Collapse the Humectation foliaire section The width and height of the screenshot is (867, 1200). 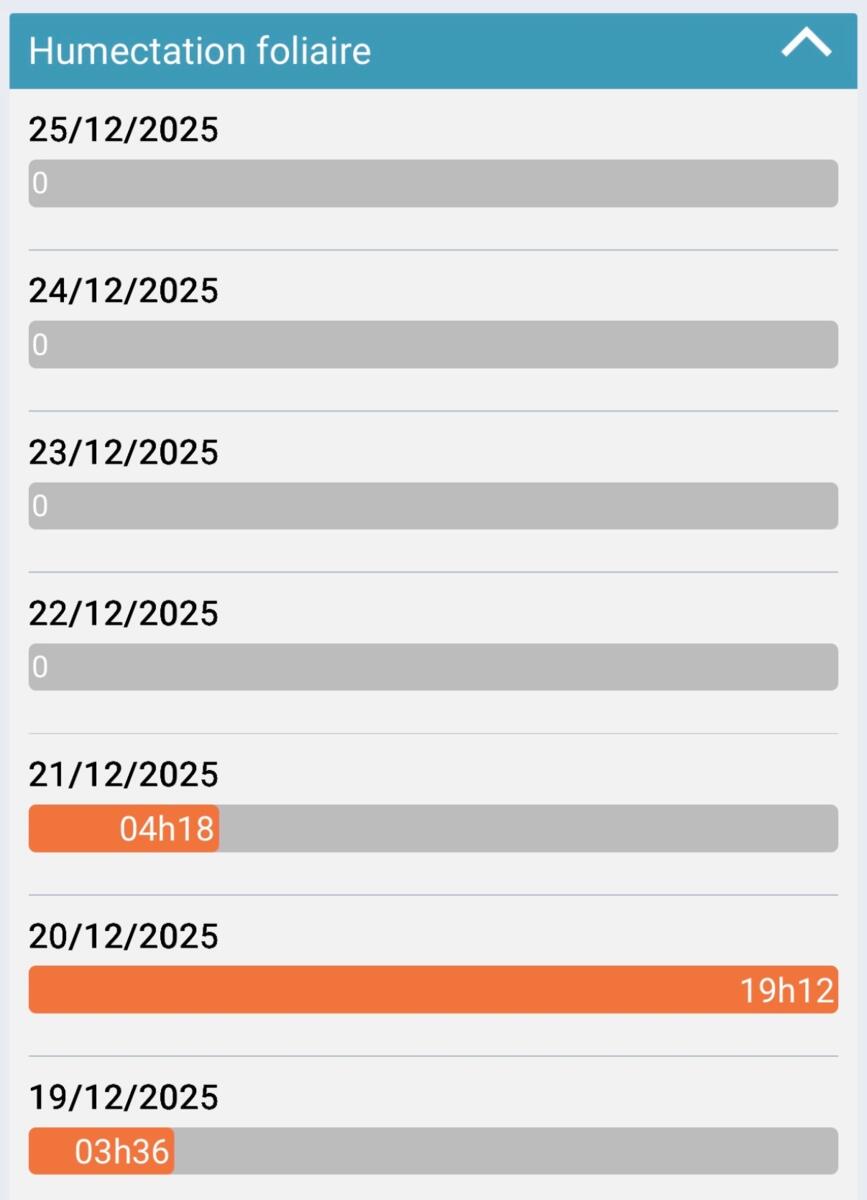click(x=806, y=45)
